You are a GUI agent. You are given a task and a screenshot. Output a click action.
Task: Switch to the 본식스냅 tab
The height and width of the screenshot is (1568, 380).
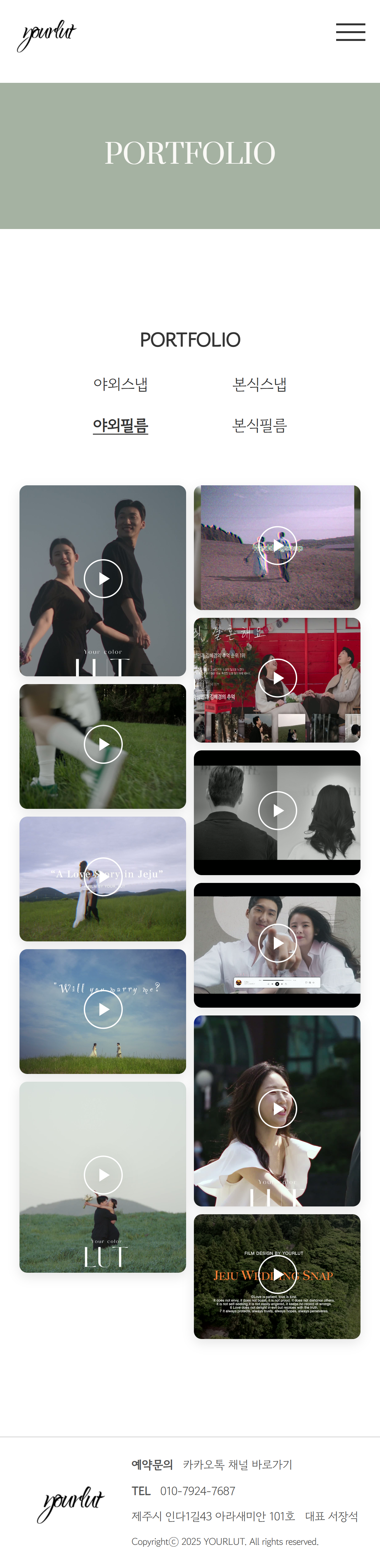pos(260,385)
